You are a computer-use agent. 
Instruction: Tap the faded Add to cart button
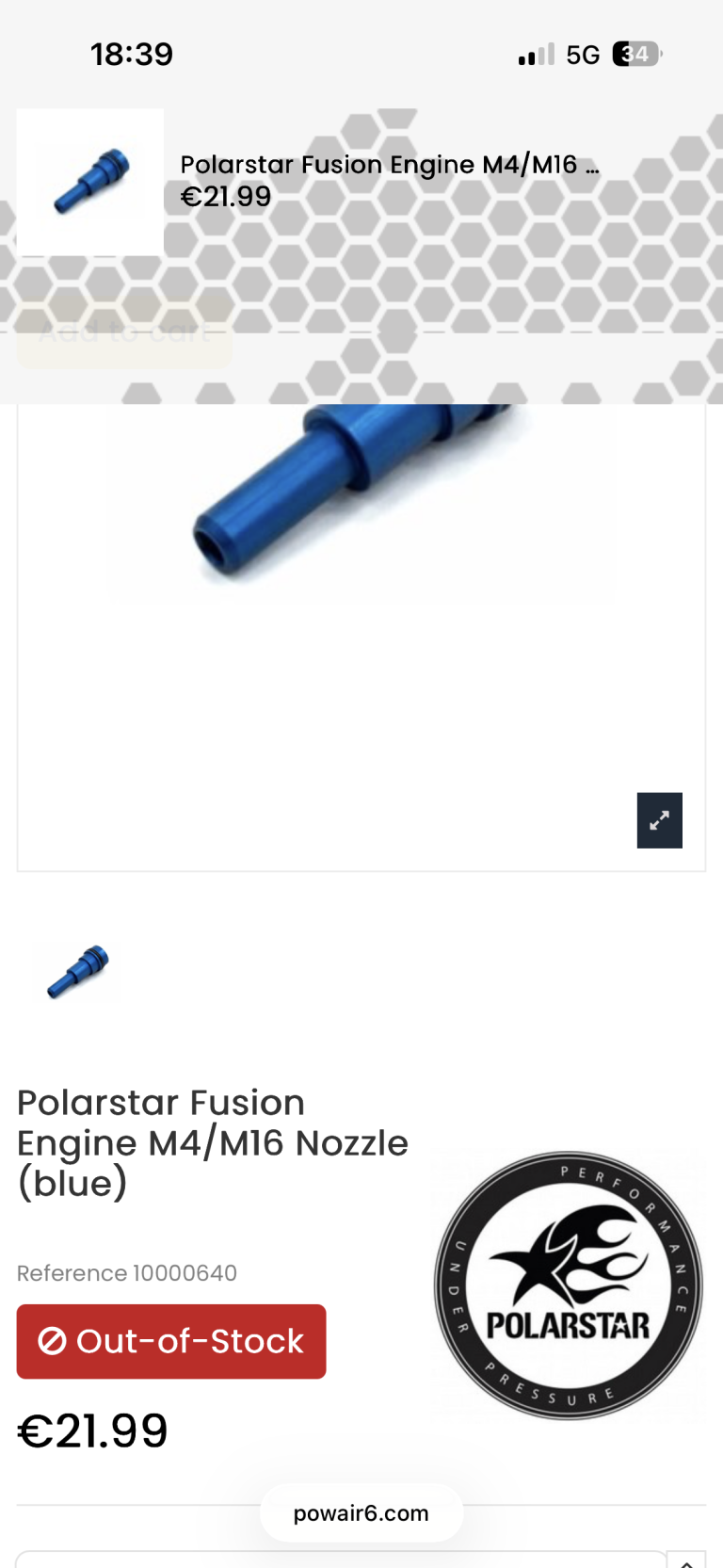tap(124, 331)
